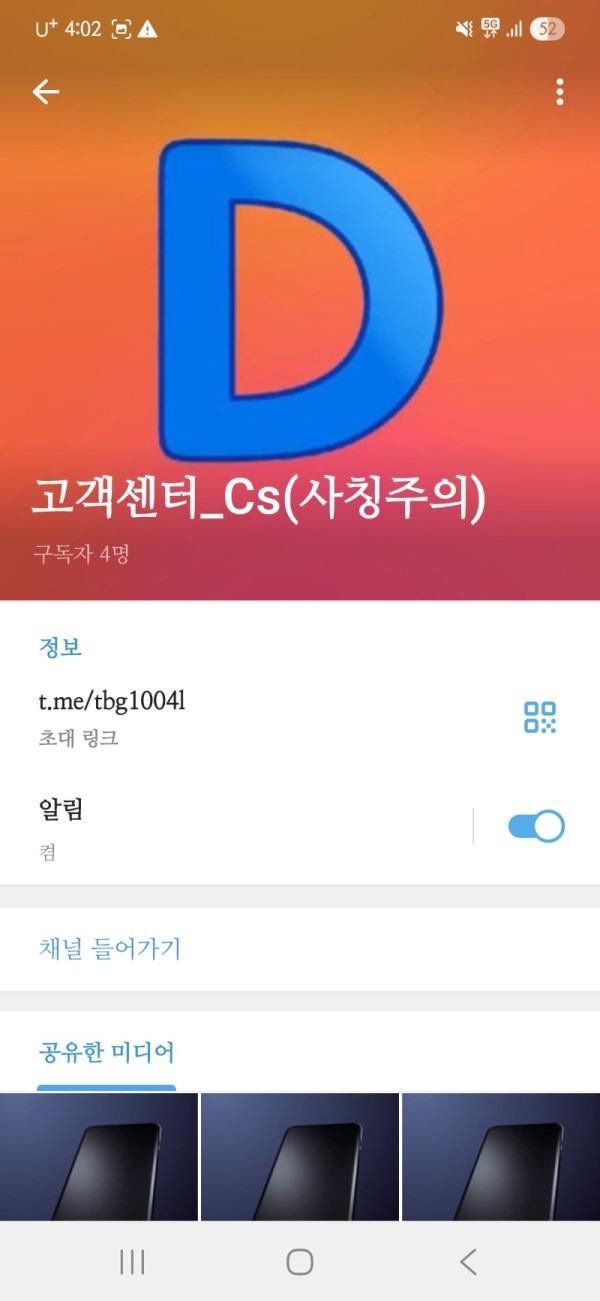Open the last shared media thumbnail
Viewport: 600px width, 1301px height.
501,1157
